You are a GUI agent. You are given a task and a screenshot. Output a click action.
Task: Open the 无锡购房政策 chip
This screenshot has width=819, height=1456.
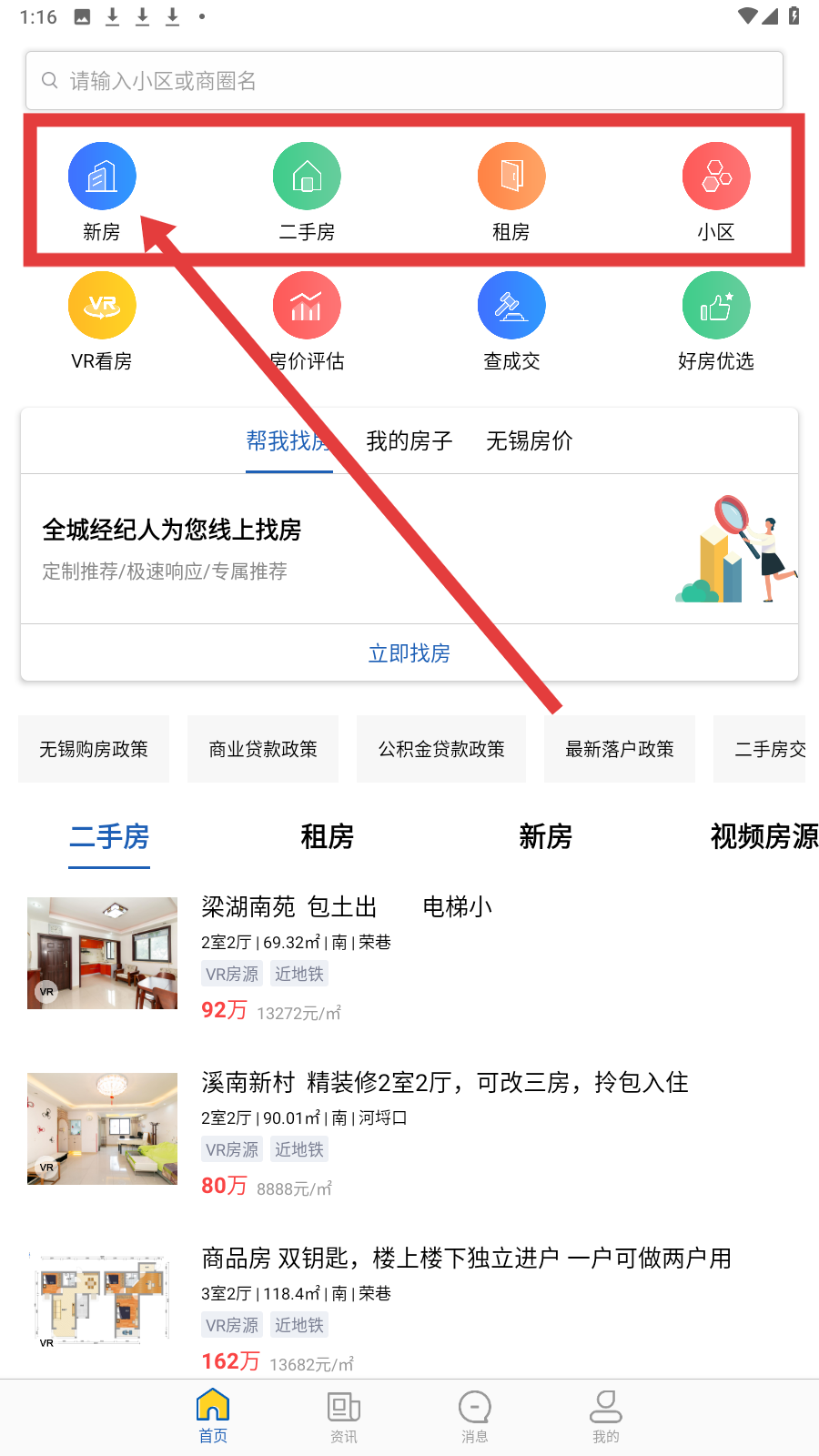point(94,749)
